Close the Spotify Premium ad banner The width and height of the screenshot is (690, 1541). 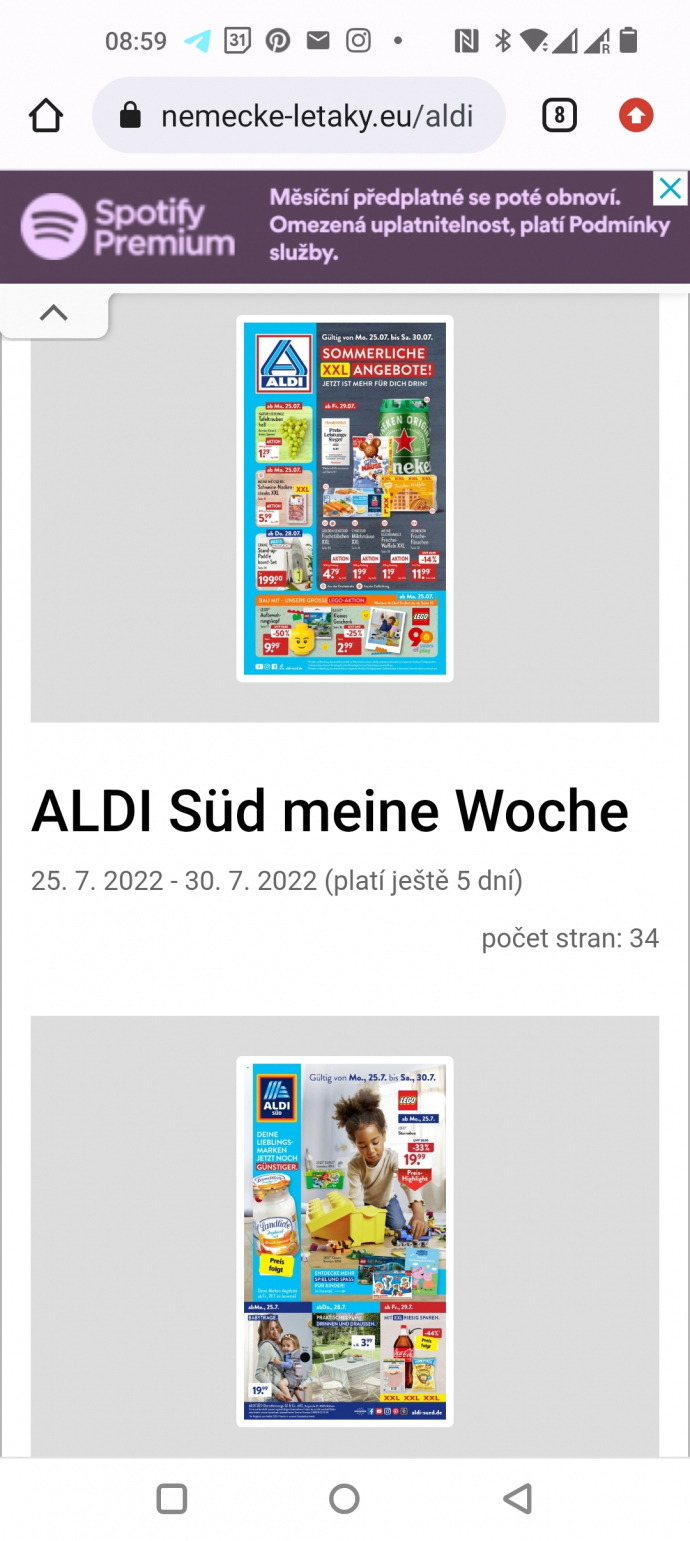pyautogui.click(x=671, y=188)
